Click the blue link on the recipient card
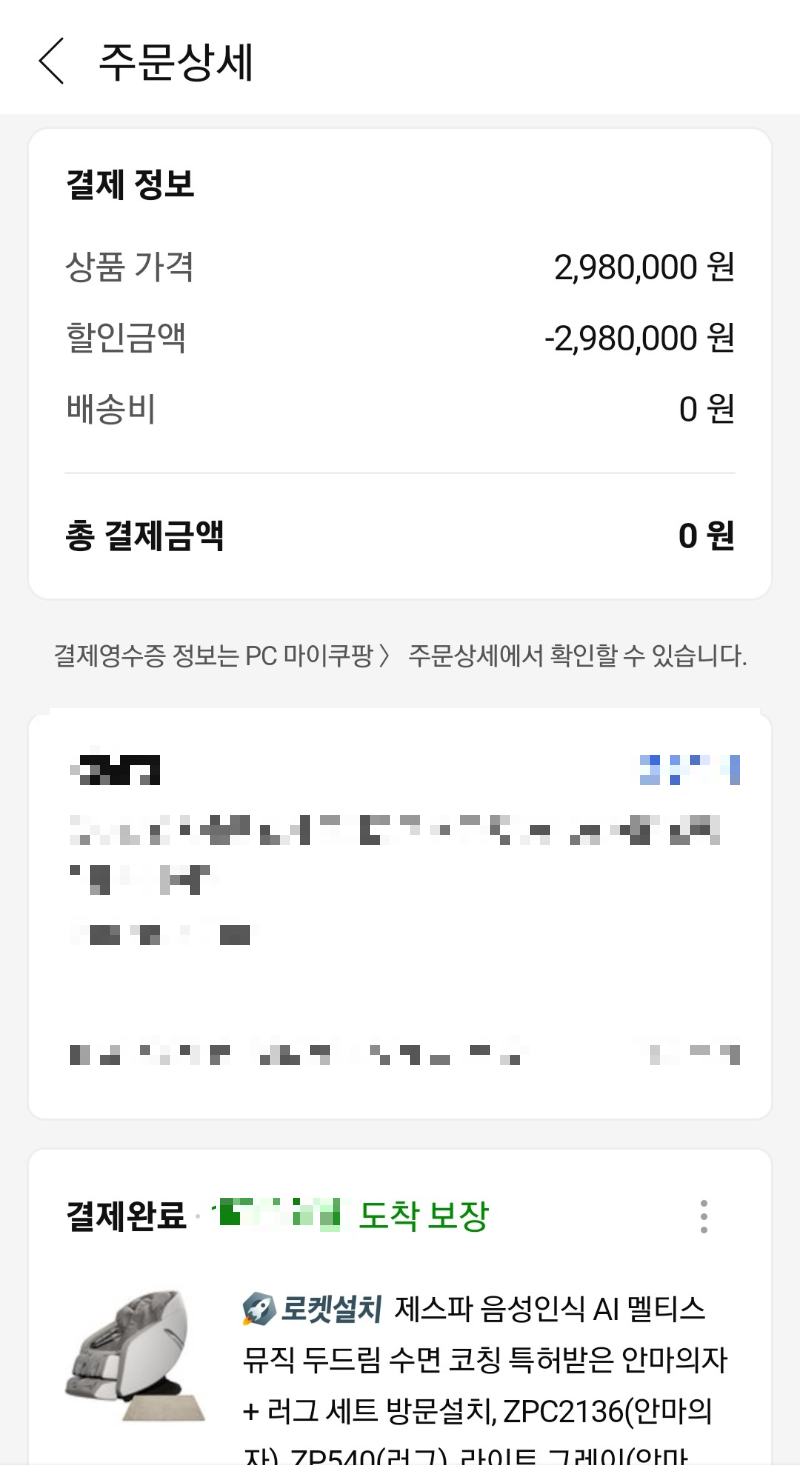The width and height of the screenshot is (800, 1465). pyautogui.click(x=688, y=769)
